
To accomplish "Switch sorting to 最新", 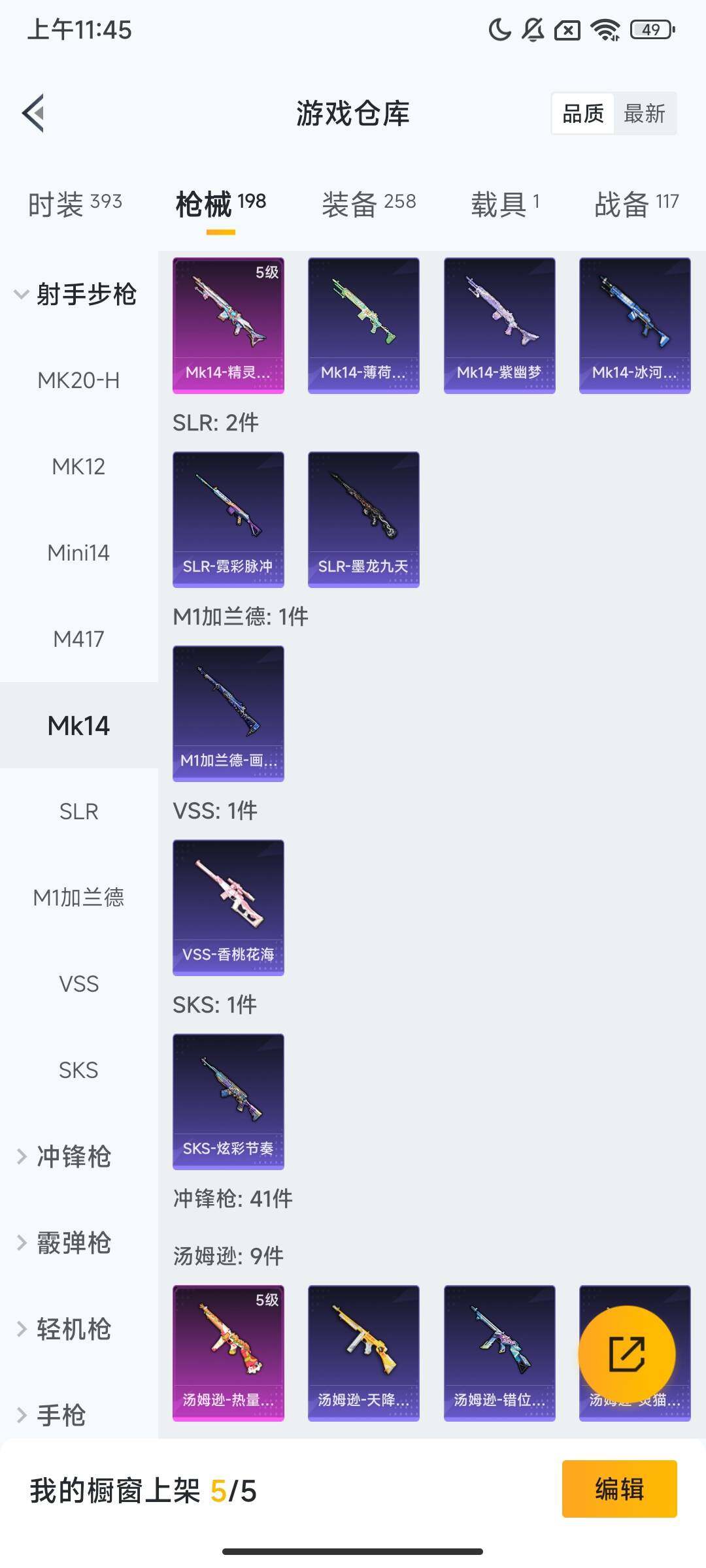I will point(645,114).
